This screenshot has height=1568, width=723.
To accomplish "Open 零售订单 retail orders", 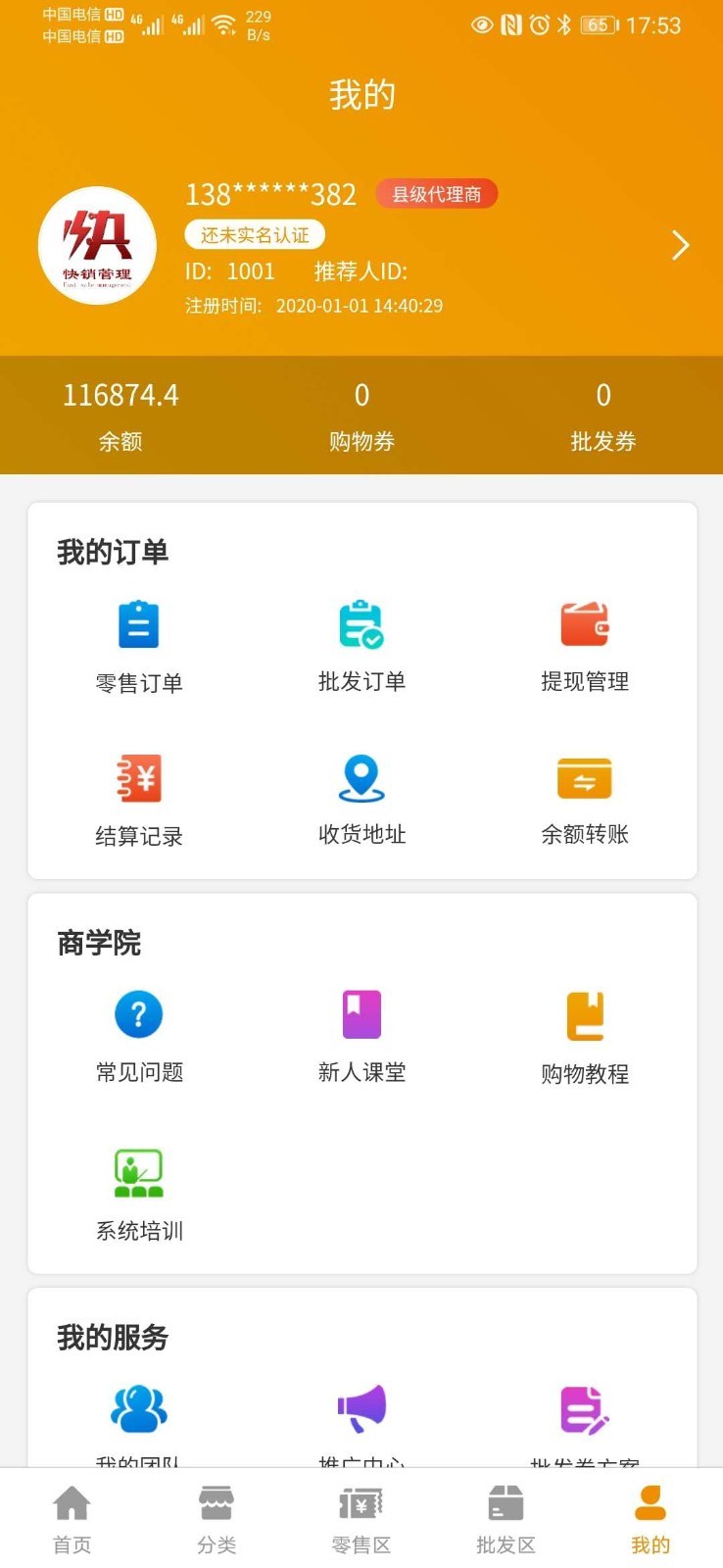I will 139,646.
